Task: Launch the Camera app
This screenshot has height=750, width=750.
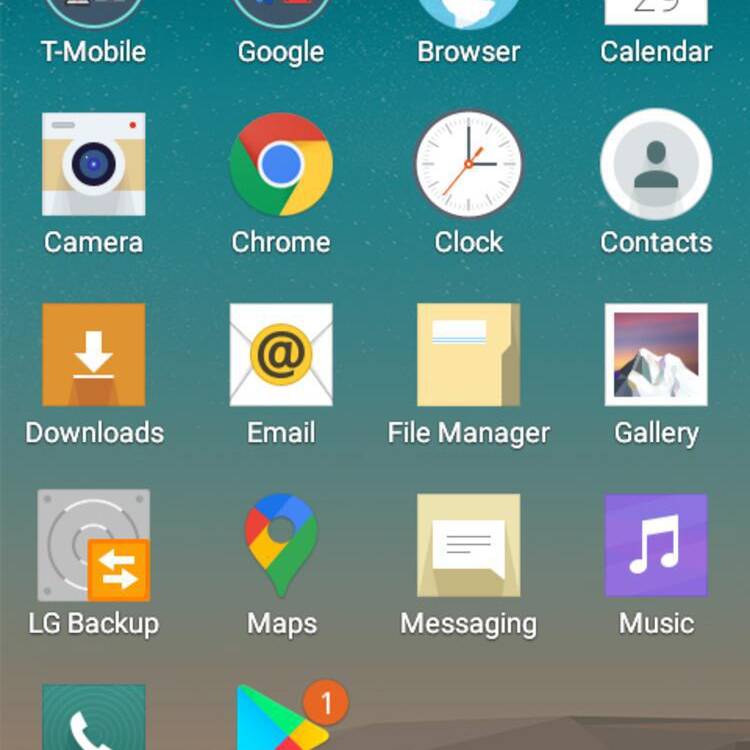Action: pos(93,165)
